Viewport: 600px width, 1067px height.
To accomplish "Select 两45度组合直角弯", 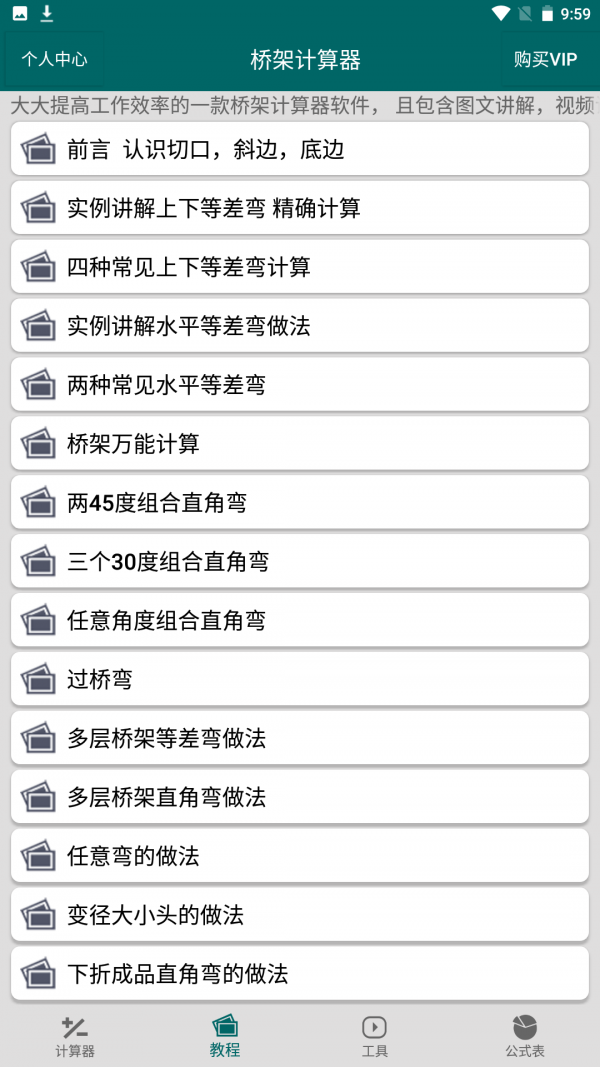I will click(x=300, y=503).
